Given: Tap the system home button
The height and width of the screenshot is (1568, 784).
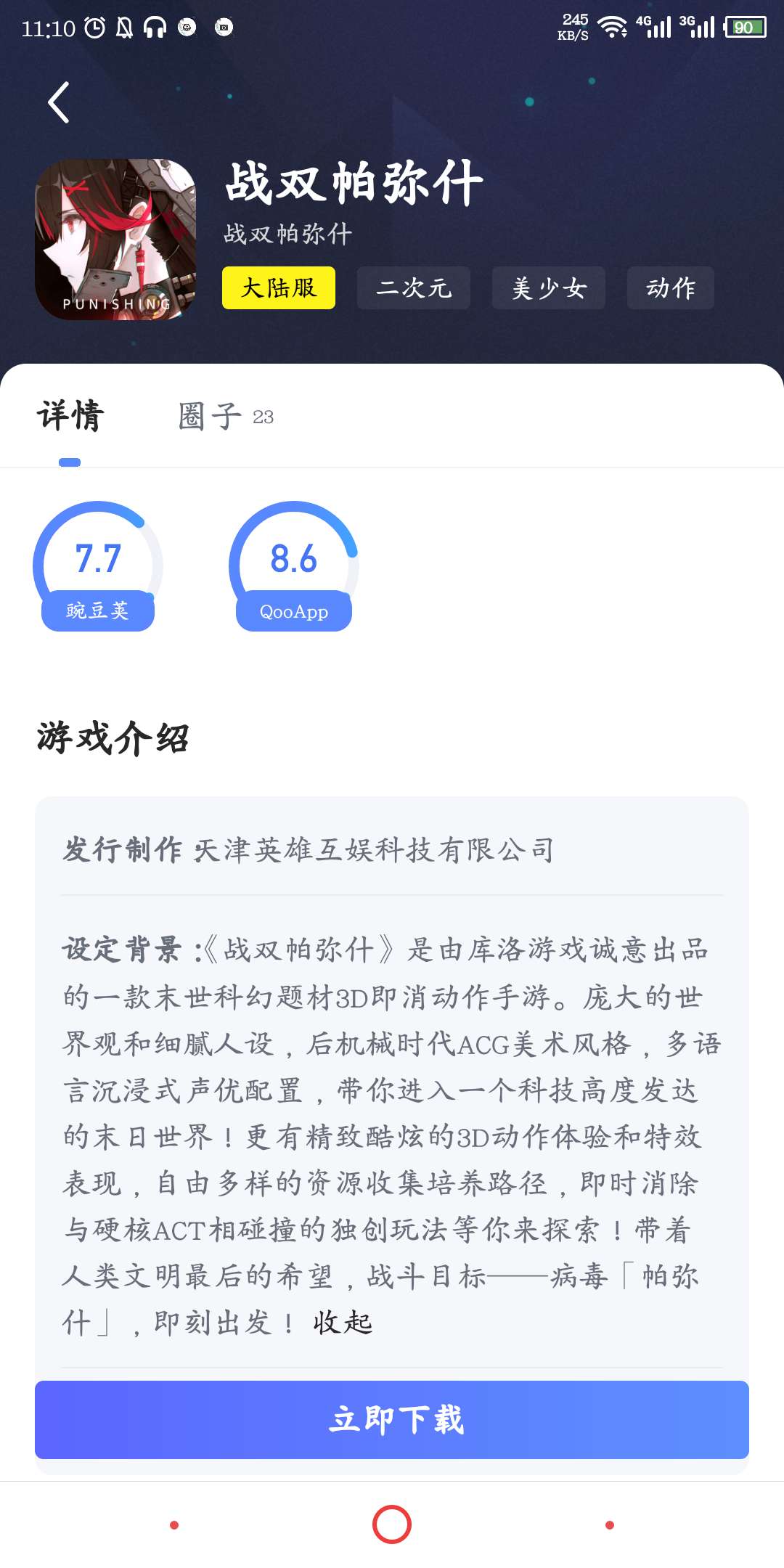Looking at the screenshot, I should [392, 1524].
